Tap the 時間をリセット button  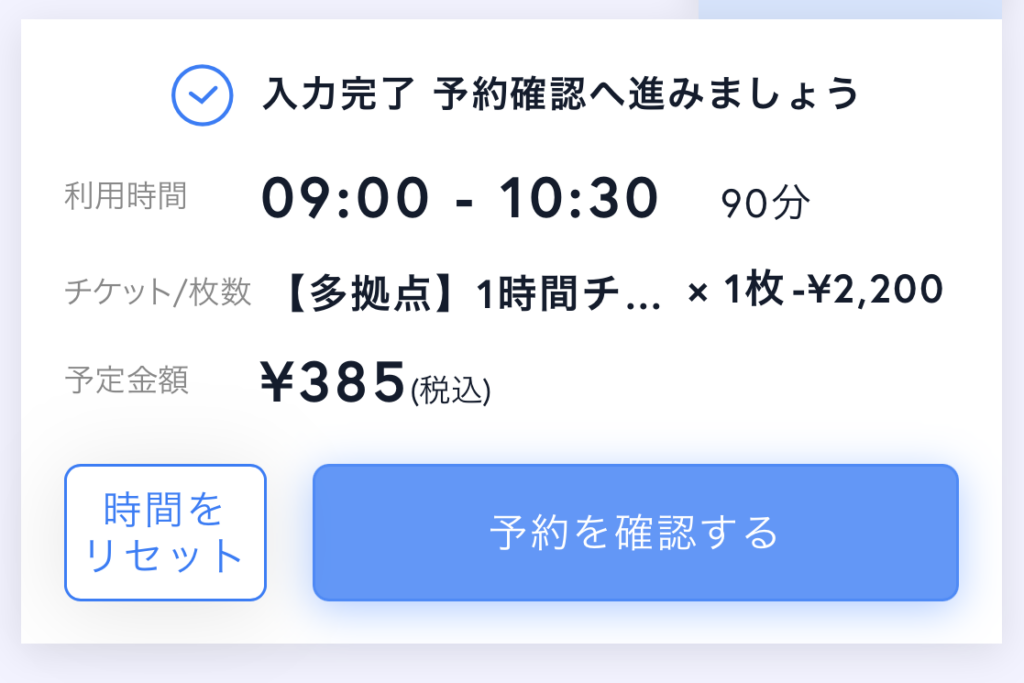165,532
